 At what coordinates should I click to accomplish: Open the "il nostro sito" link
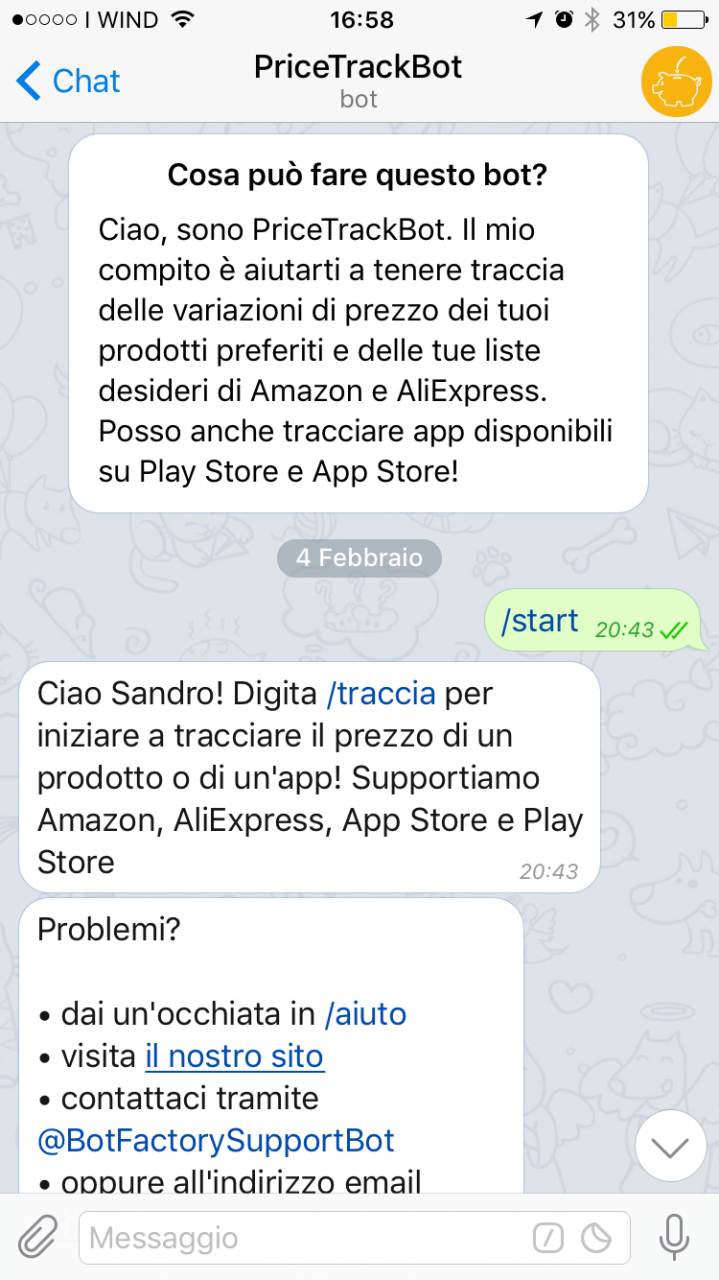(234, 1056)
